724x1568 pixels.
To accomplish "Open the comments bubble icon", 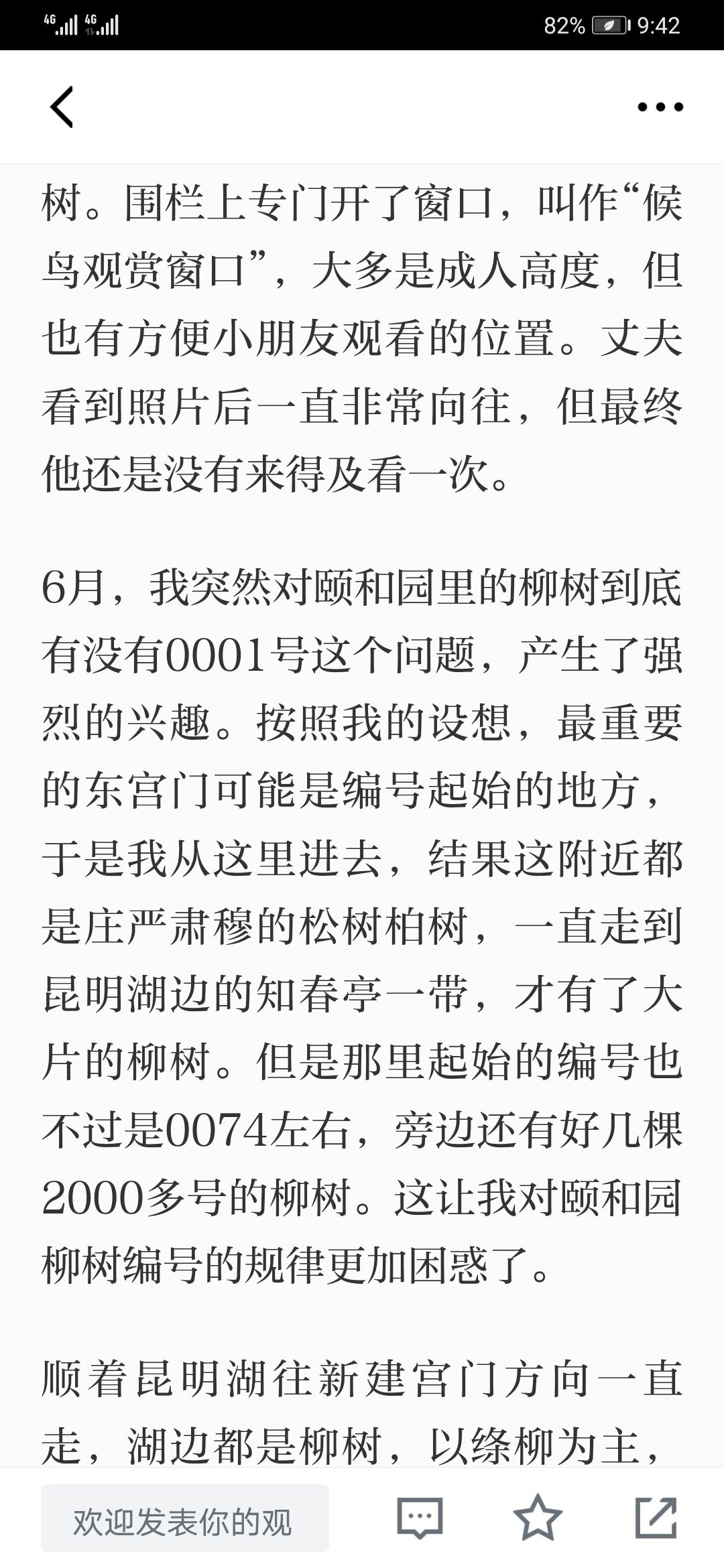I will 420,1518.
